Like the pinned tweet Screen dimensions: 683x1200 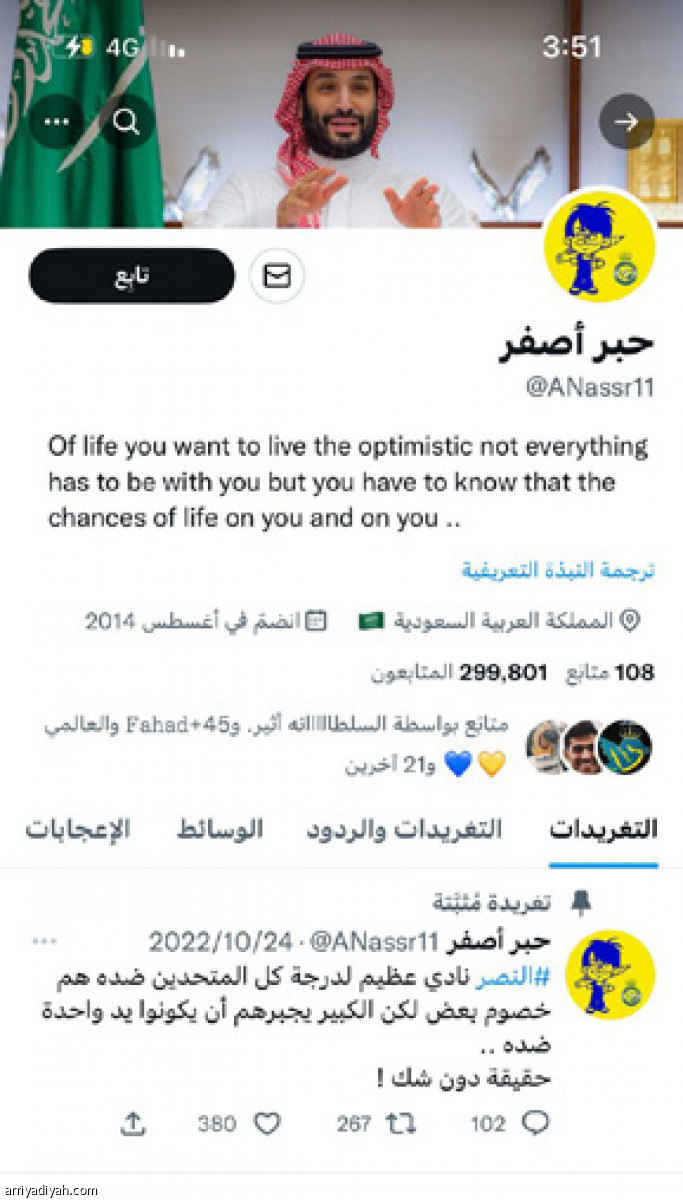(266, 1124)
